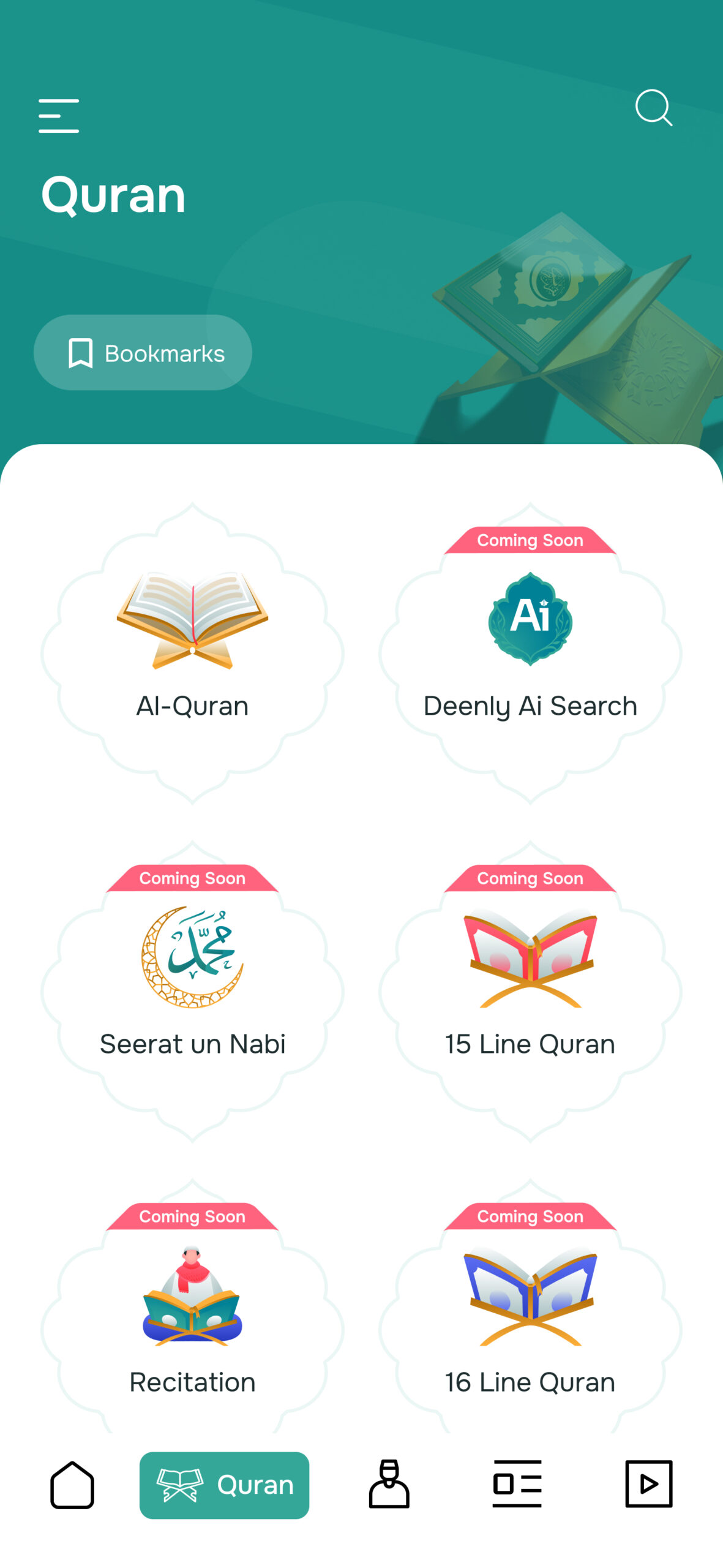Open Bookmarks
The height and width of the screenshot is (1568, 723).
(143, 353)
